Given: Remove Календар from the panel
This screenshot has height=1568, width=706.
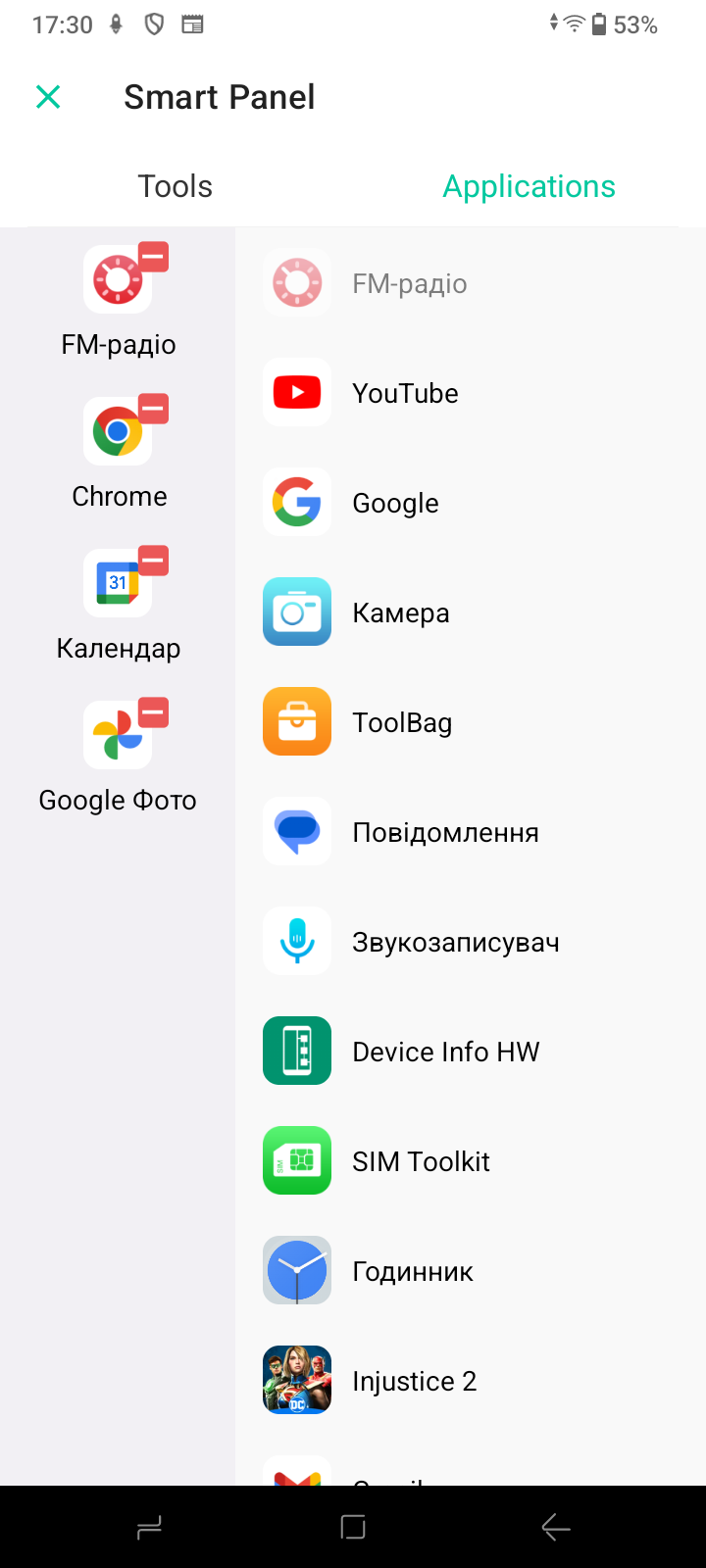Looking at the screenshot, I should click(x=153, y=561).
